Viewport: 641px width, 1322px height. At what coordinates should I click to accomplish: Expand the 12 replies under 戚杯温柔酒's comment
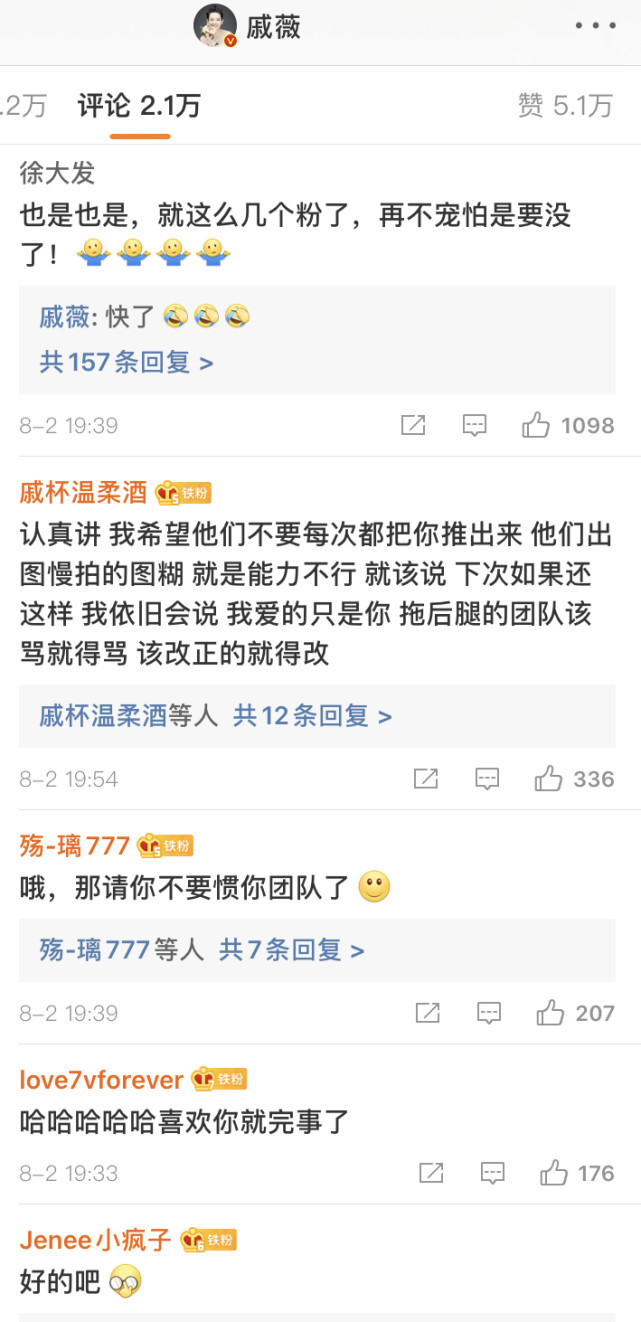coord(312,715)
